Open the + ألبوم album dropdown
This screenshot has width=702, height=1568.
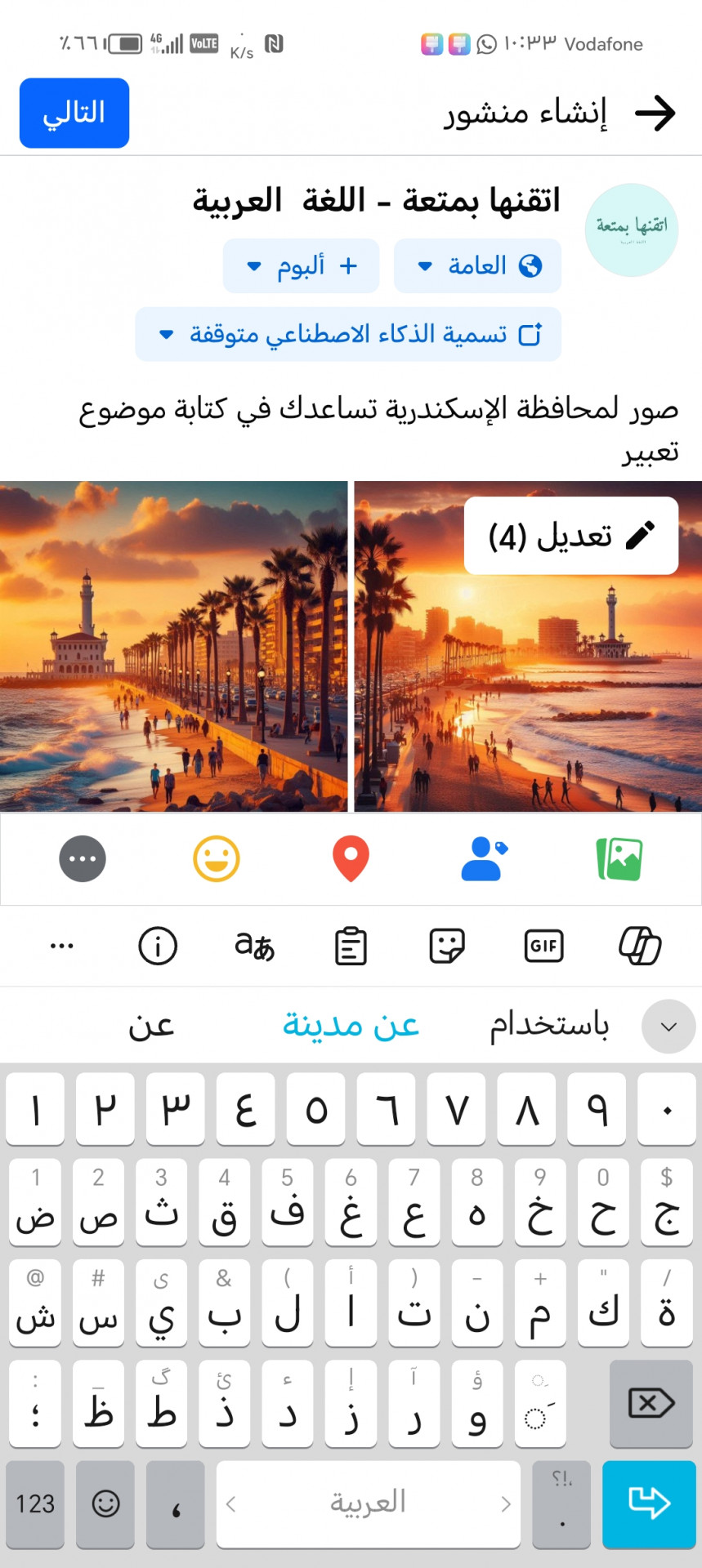(x=301, y=266)
